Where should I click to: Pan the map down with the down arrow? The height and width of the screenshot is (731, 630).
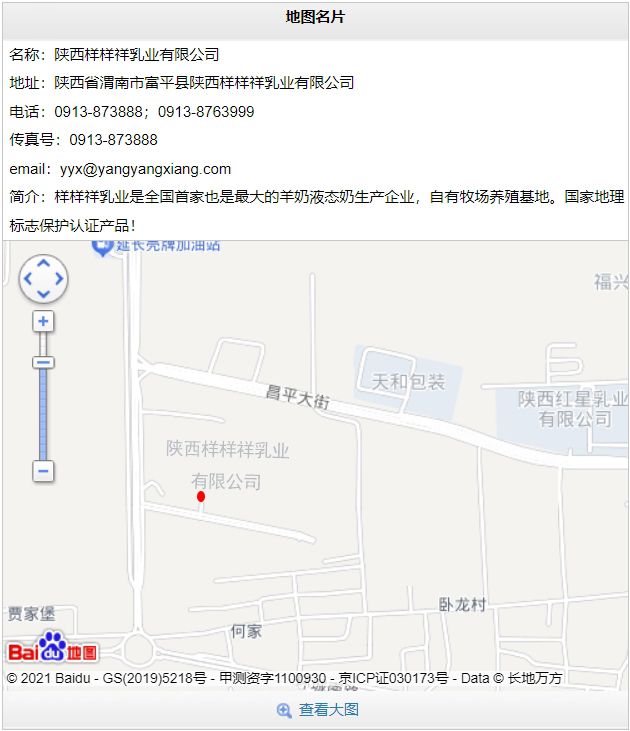[x=43, y=294]
